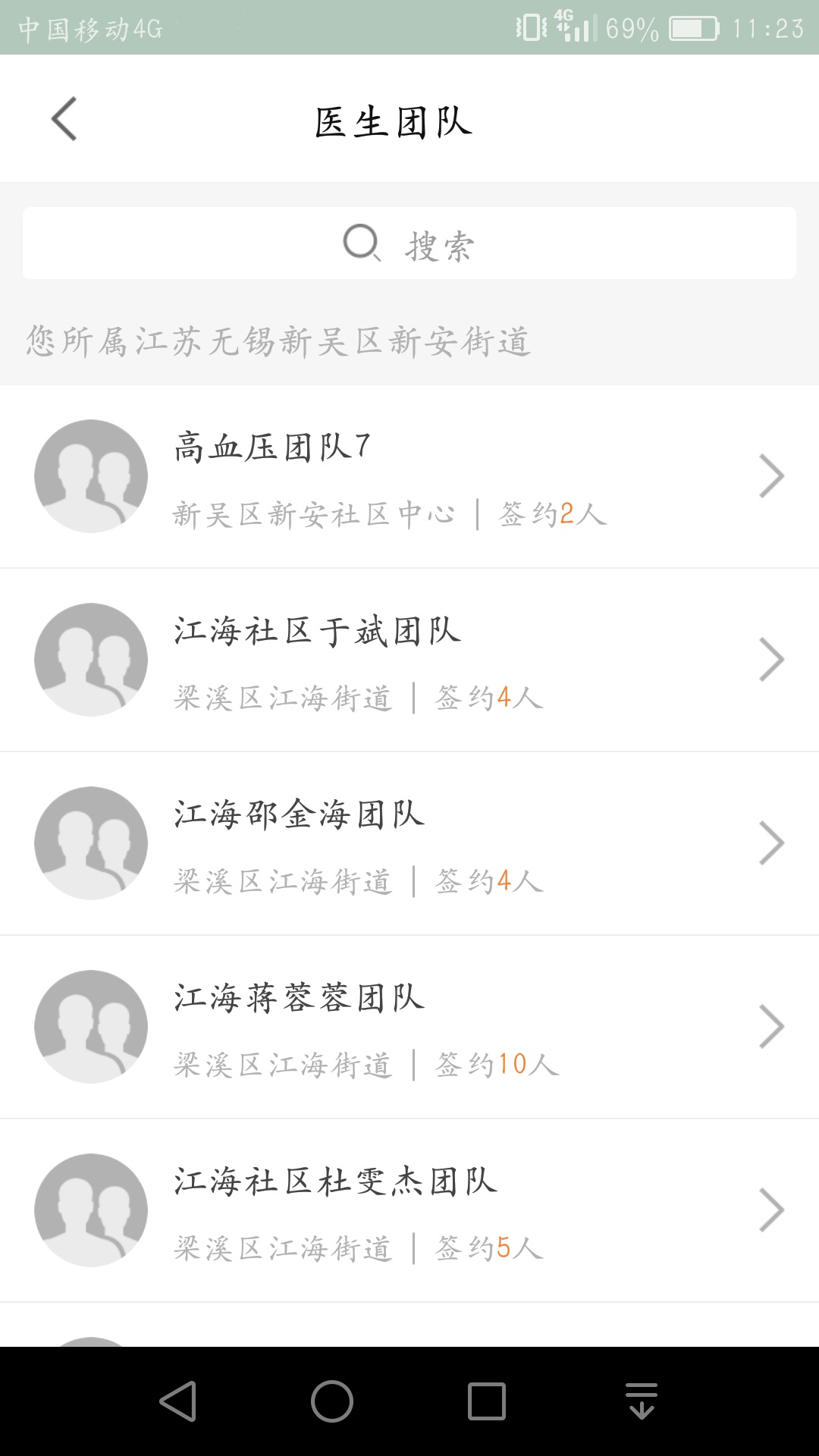
Task: Open the 高血压团队7 team
Action: pyautogui.click(x=409, y=476)
